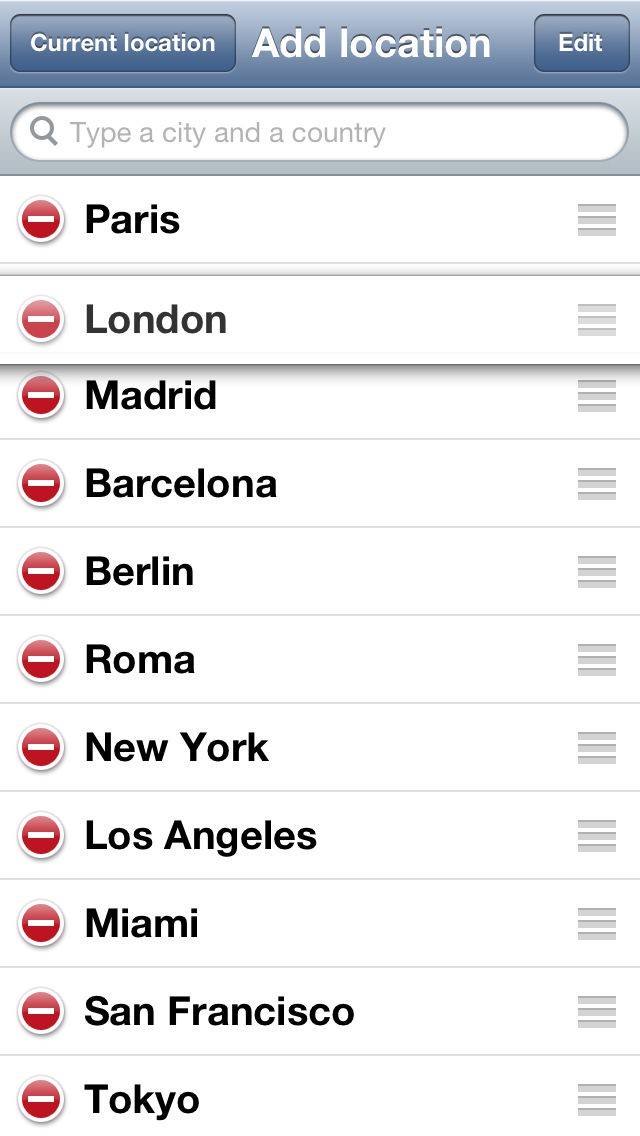
Task: Tap the reorder handle on the Roma row
Action: coord(597,660)
